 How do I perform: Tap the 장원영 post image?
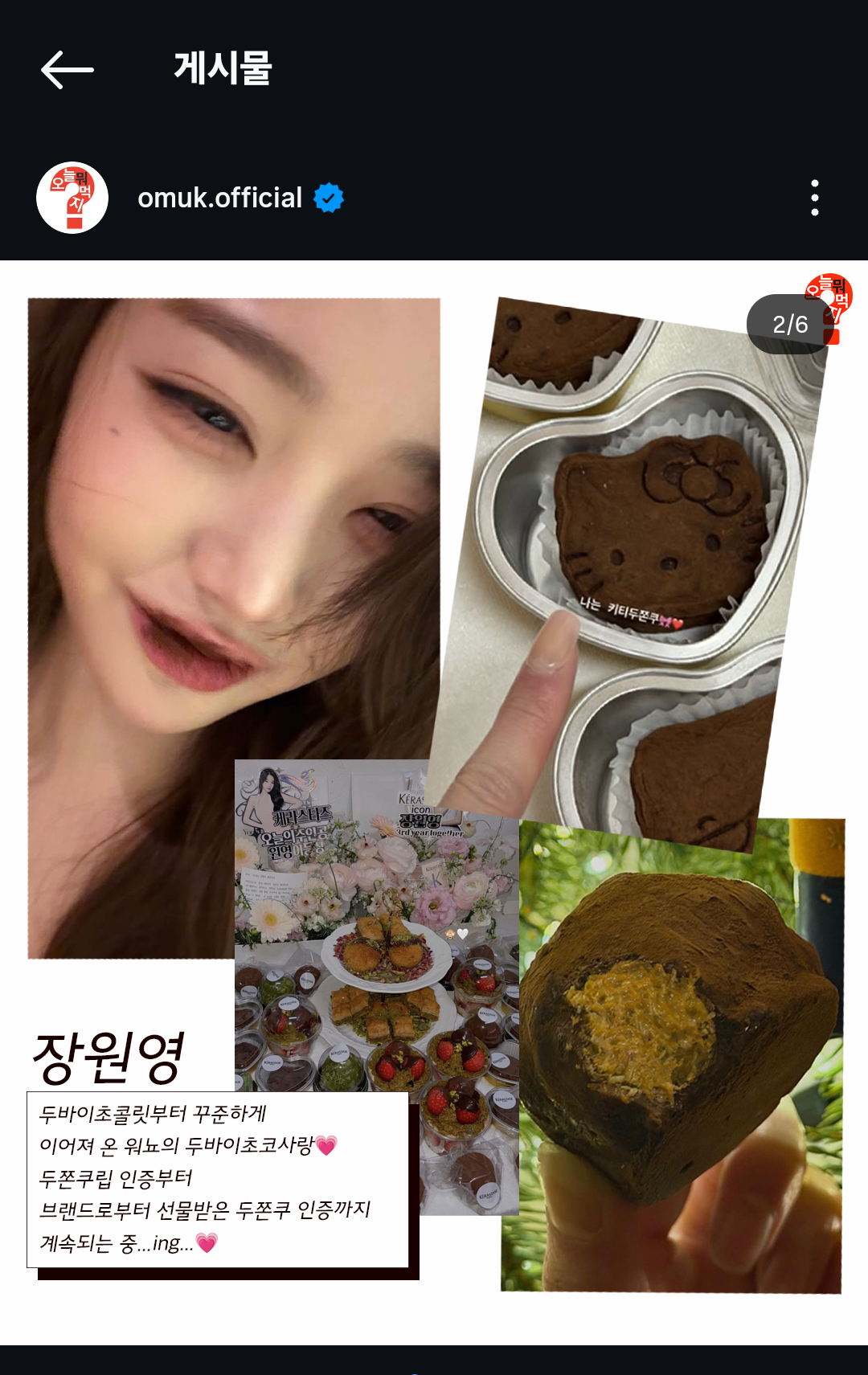point(434,796)
